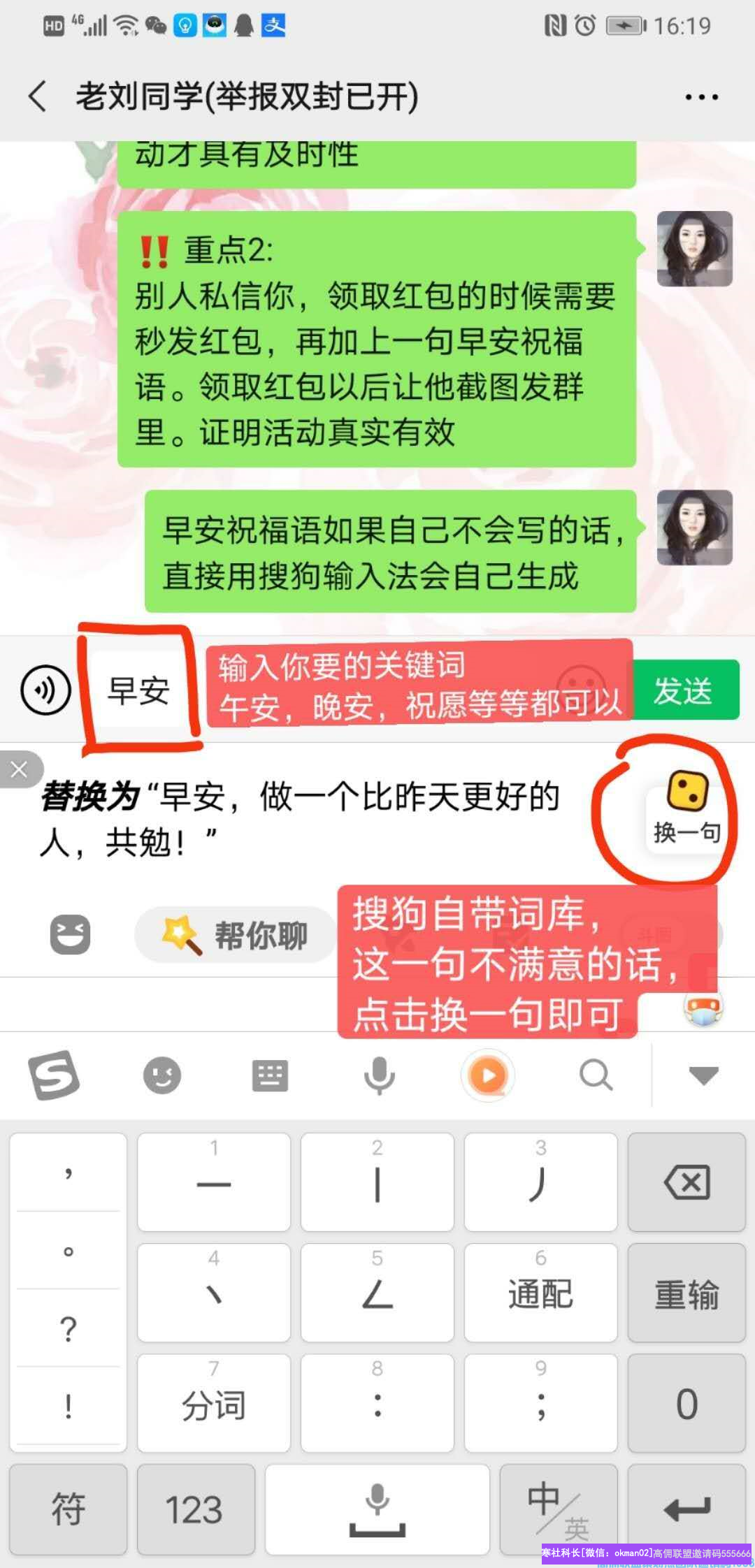Open the laughing sticker face panel

tap(70, 935)
